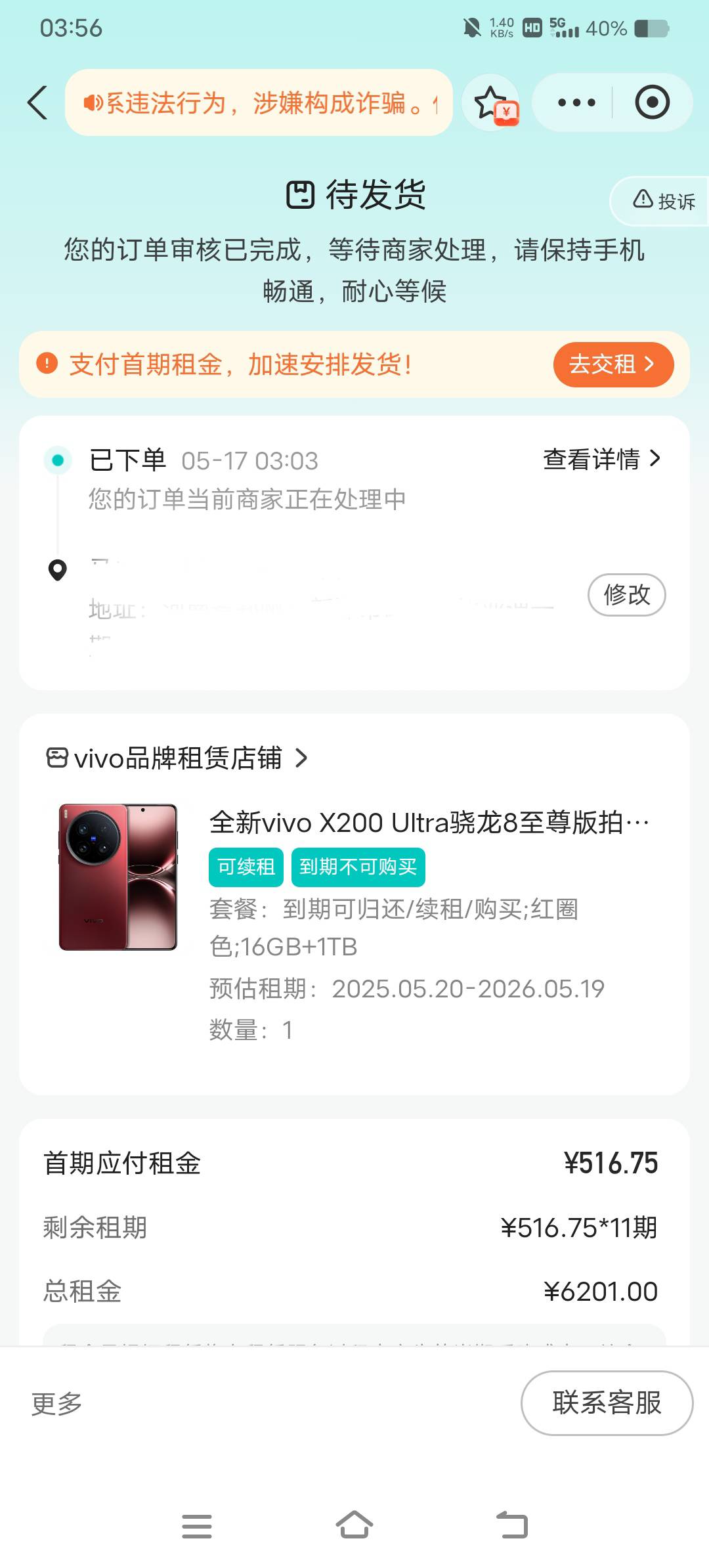
Task: Tap the favorite star icon
Action: (x=492, y=102)
